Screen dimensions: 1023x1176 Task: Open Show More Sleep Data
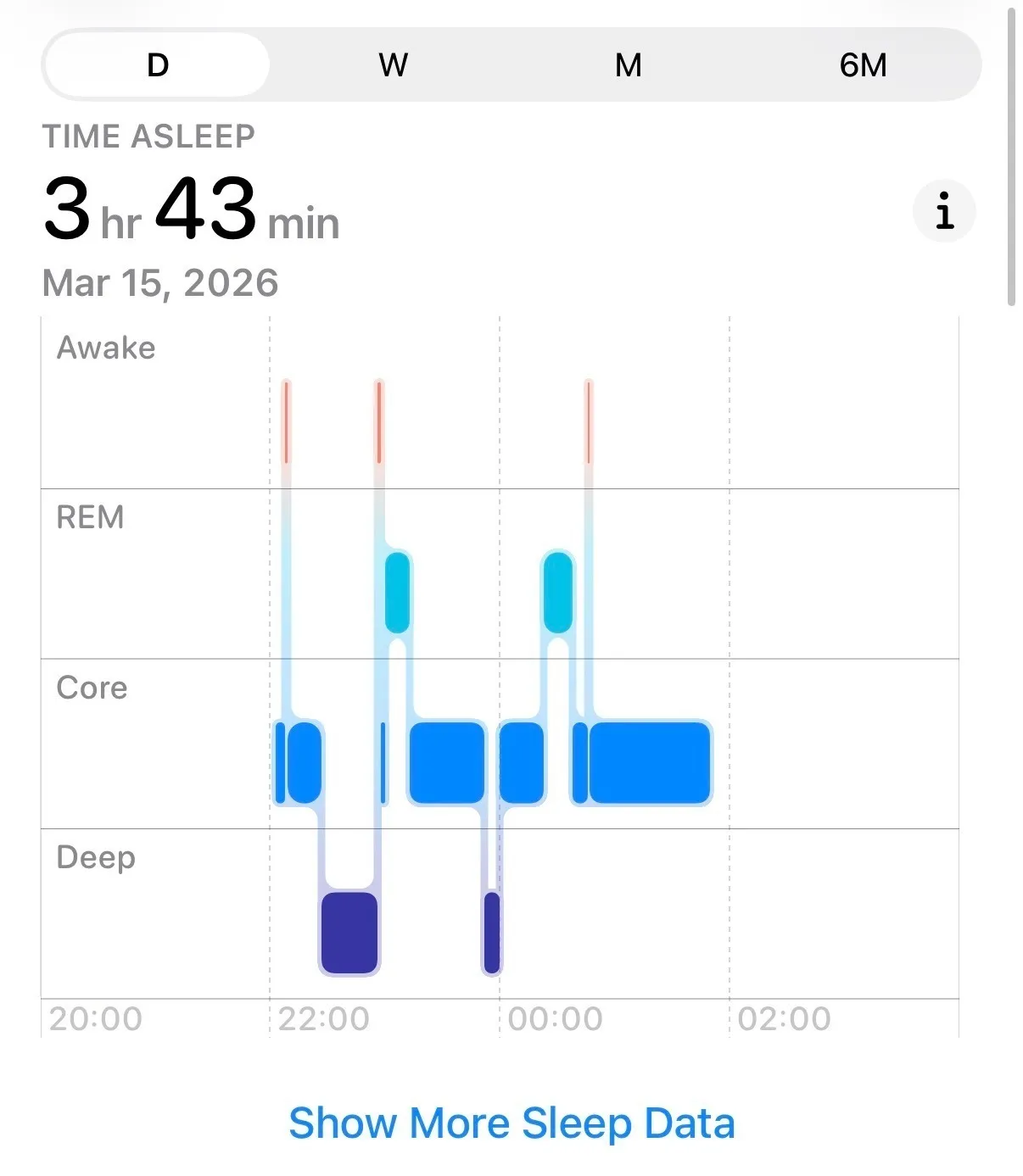[x=511, y=1123]
